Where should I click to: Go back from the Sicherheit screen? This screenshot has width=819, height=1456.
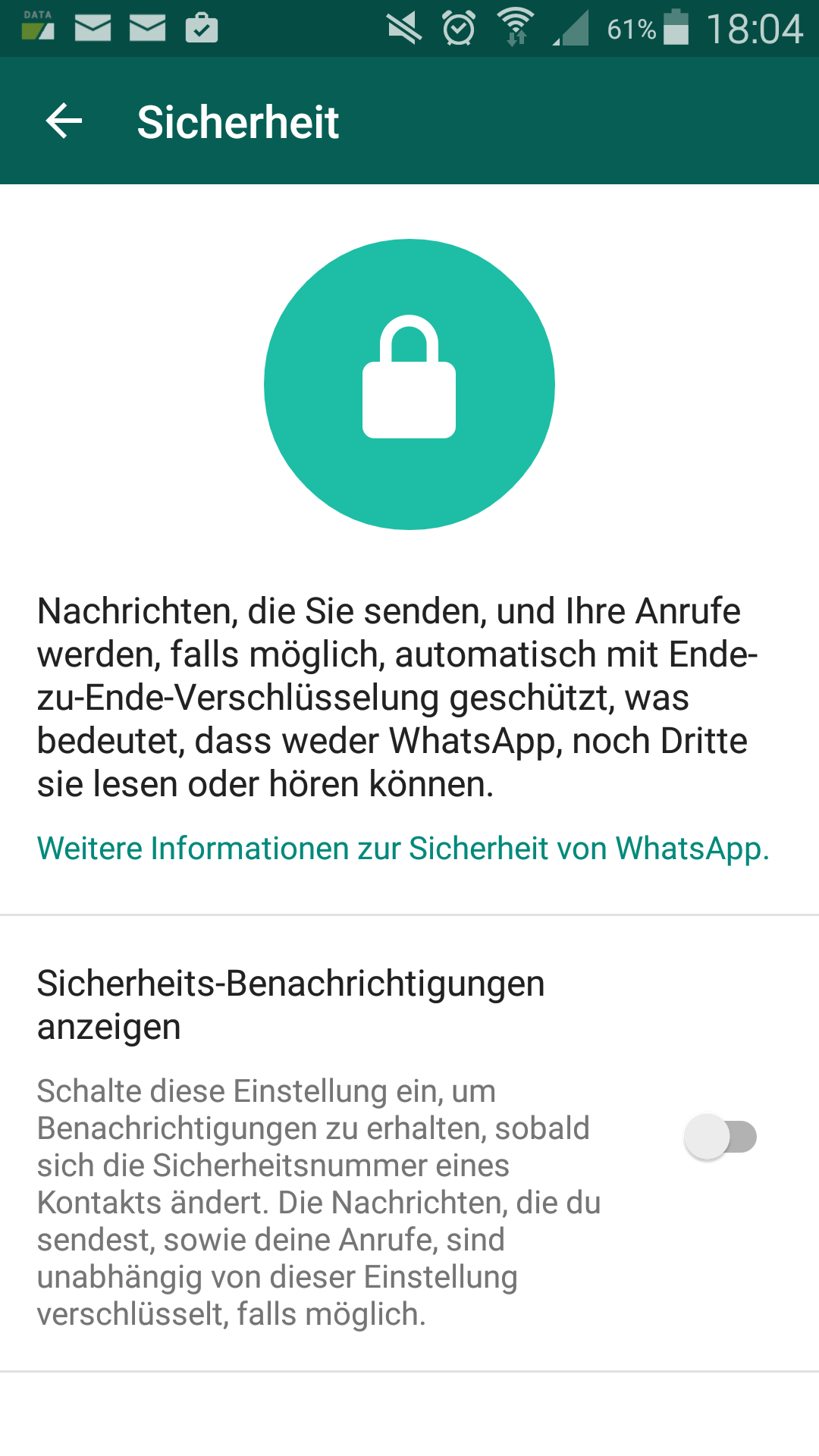[x=64, y=121]
